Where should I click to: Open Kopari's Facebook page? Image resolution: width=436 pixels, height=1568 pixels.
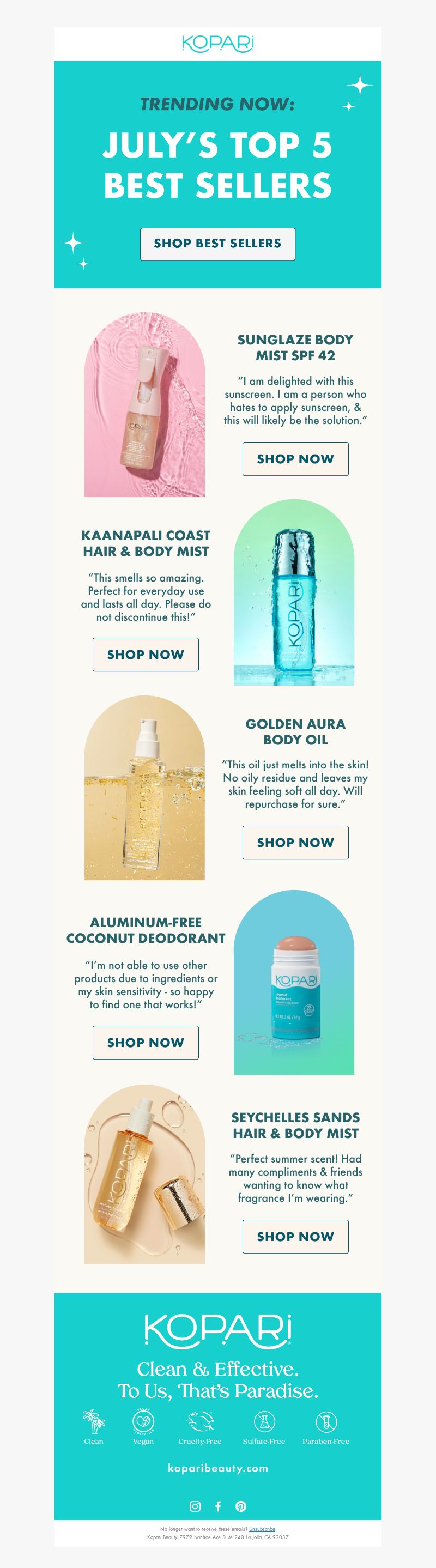click(218, 1506)
